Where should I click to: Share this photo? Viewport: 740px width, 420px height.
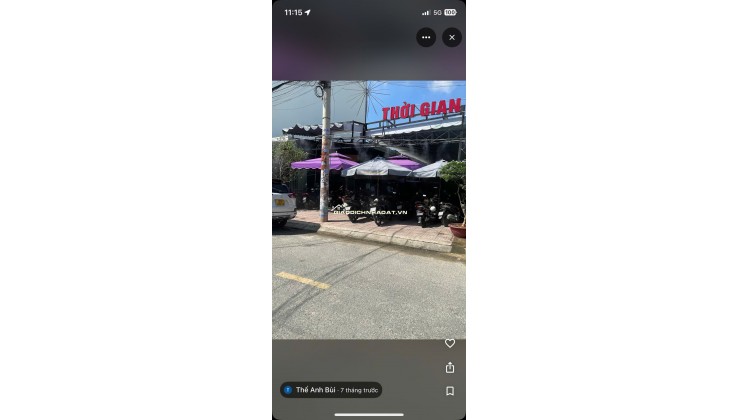click(450, 367)
